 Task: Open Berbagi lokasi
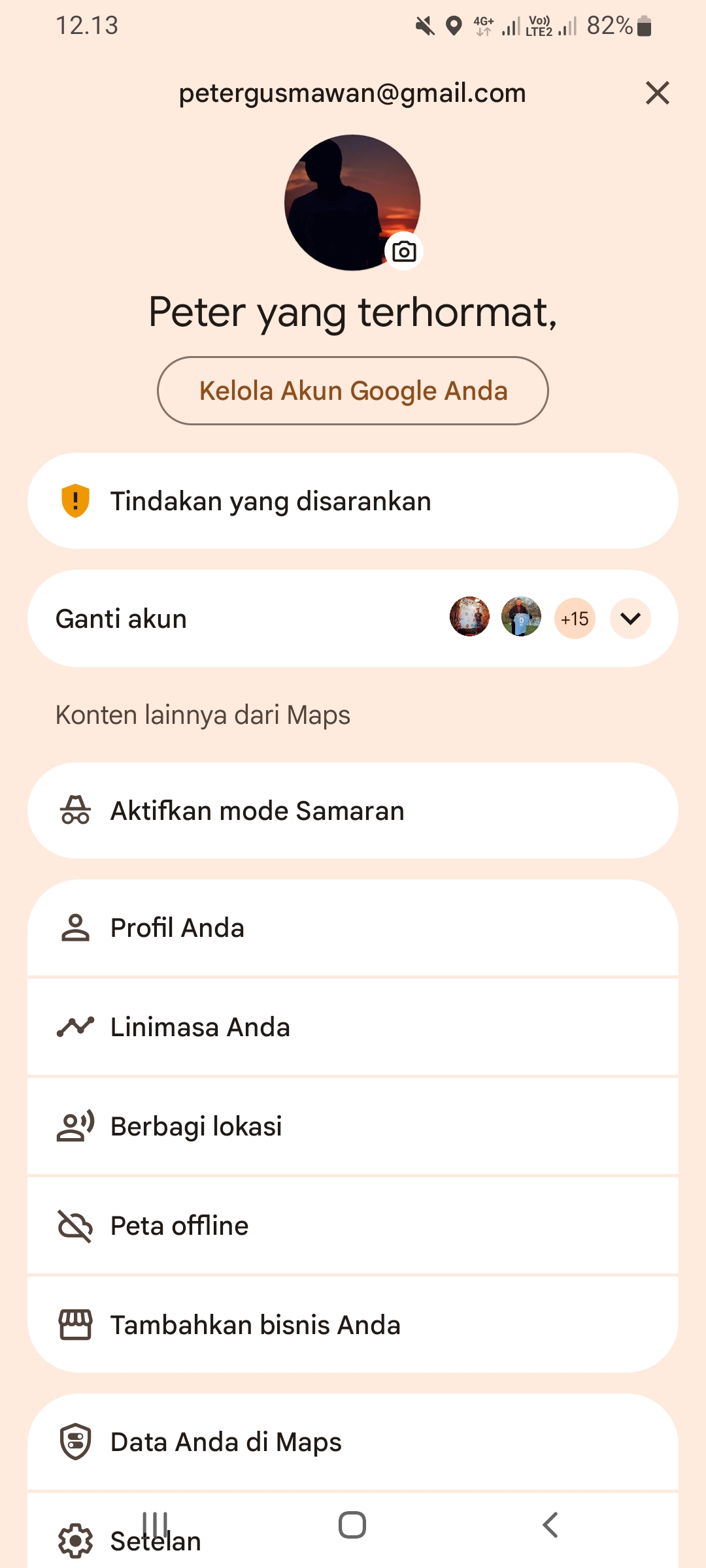[353, 1126]
